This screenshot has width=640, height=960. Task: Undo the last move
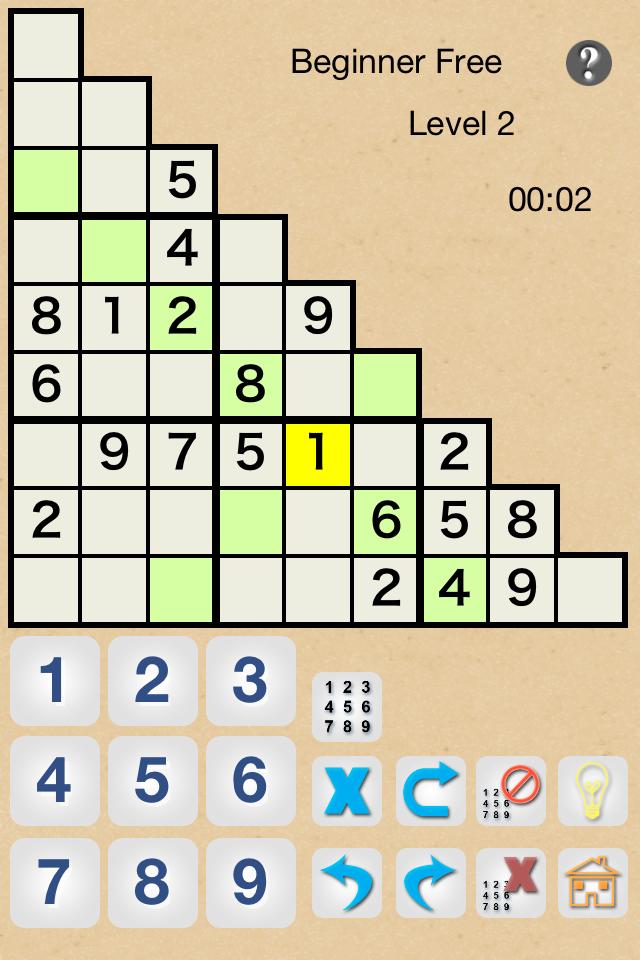pyautogui.click(x=347, y=883)
